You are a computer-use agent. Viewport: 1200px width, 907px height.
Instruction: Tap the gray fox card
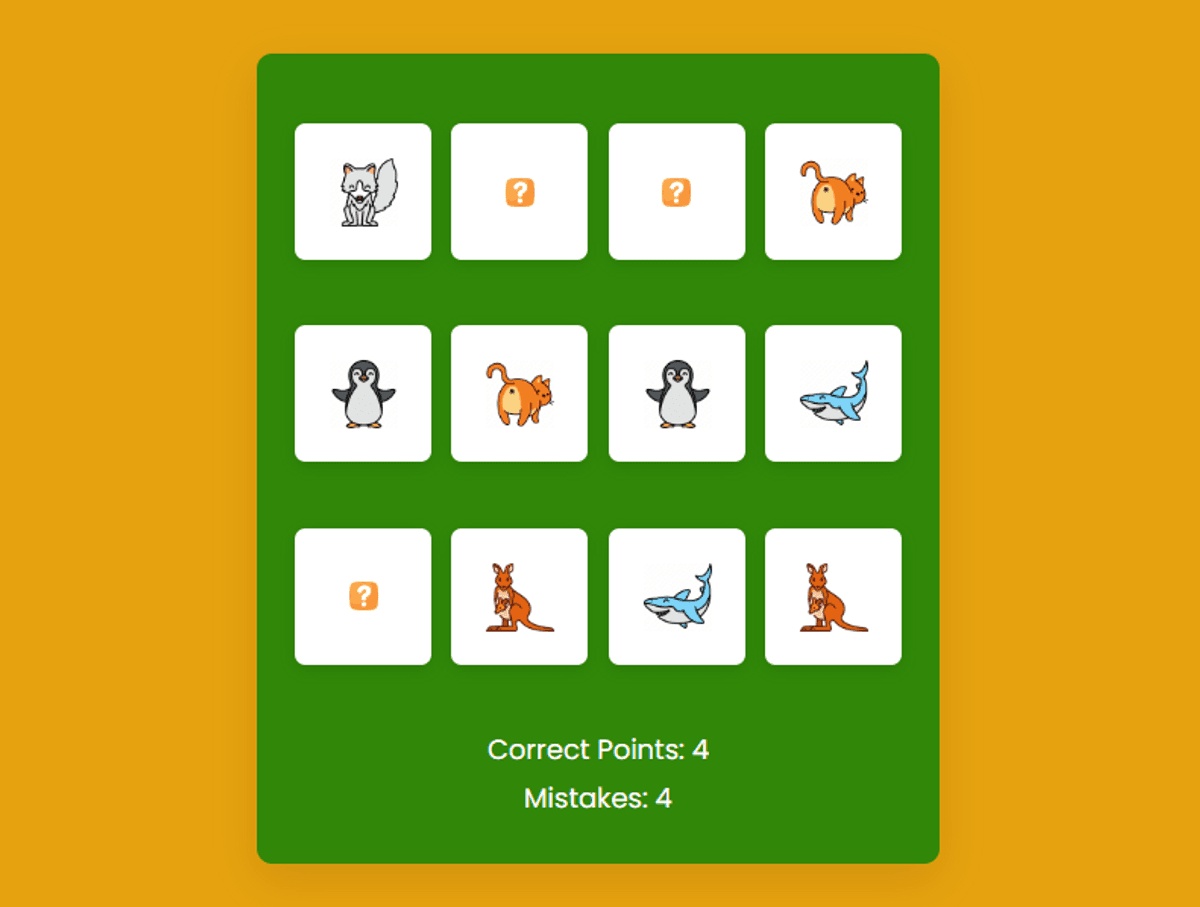pyautogui.click(x=363, y=192)
